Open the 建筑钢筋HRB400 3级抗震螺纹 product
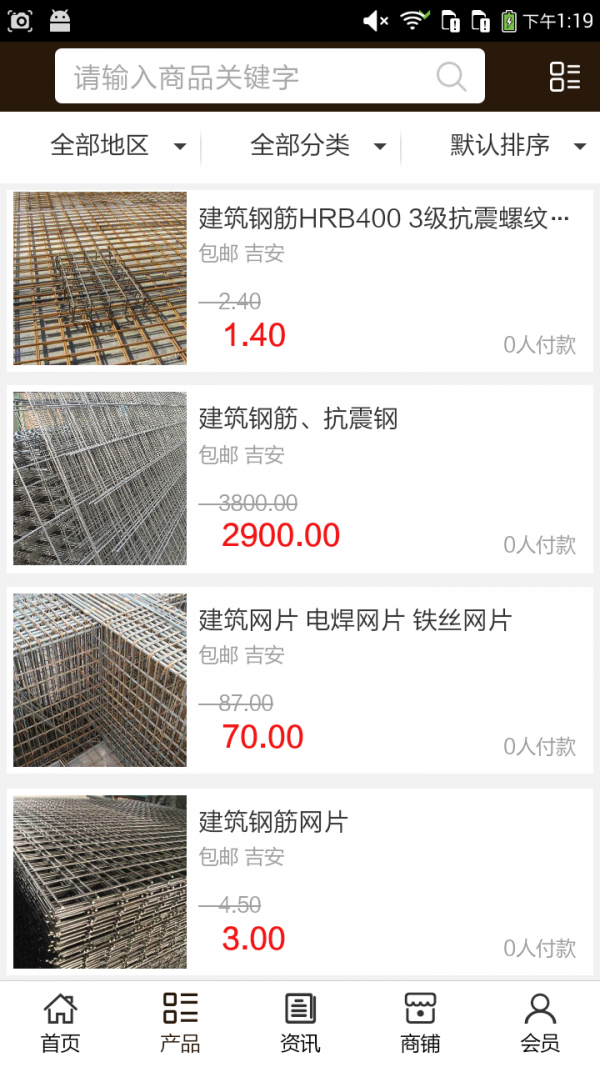Viewport: 600px width, 1067px height. [x=384, y=218]
